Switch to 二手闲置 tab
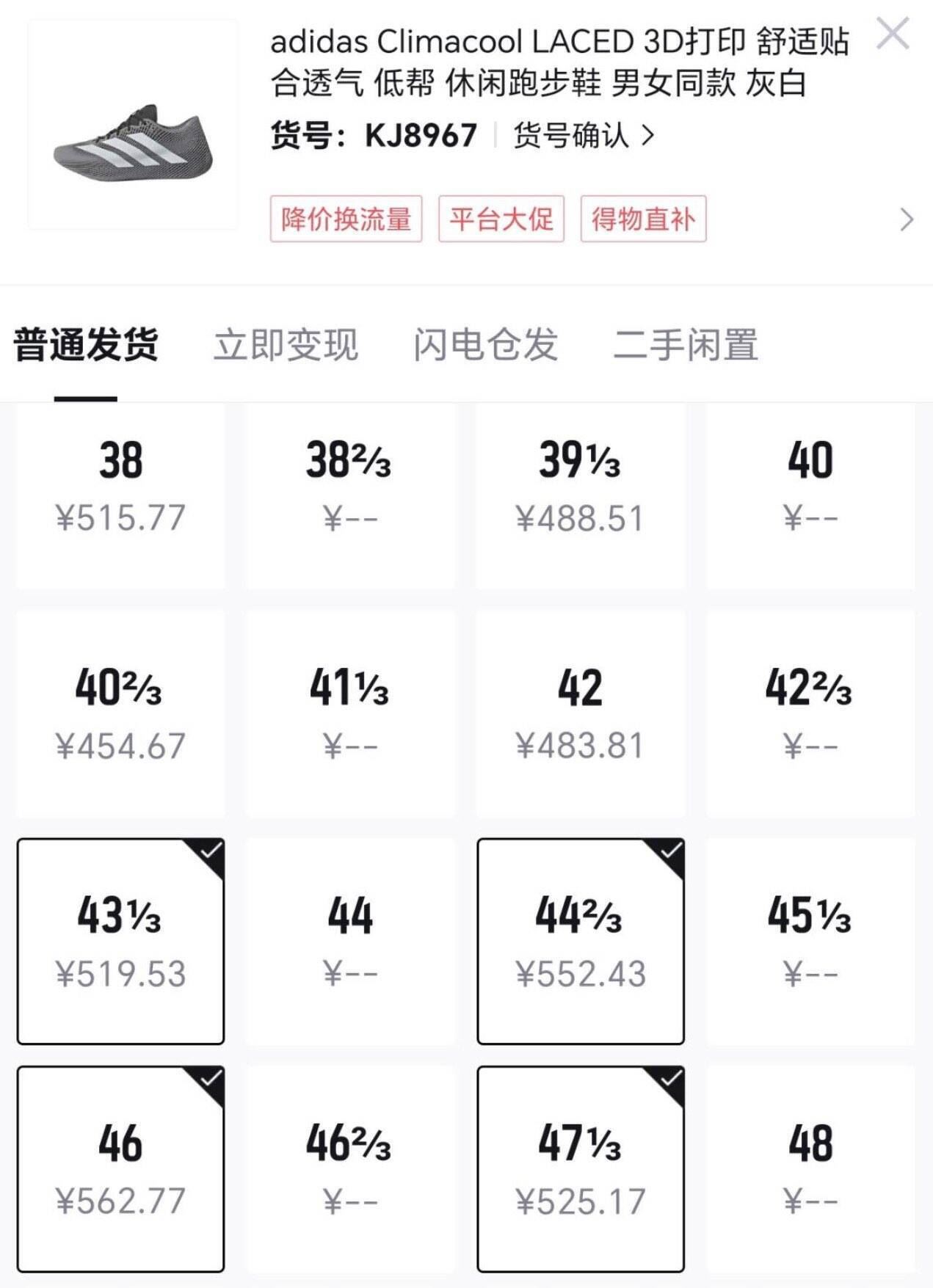Screen dimensions: 933x1288 tap(686, 345)
